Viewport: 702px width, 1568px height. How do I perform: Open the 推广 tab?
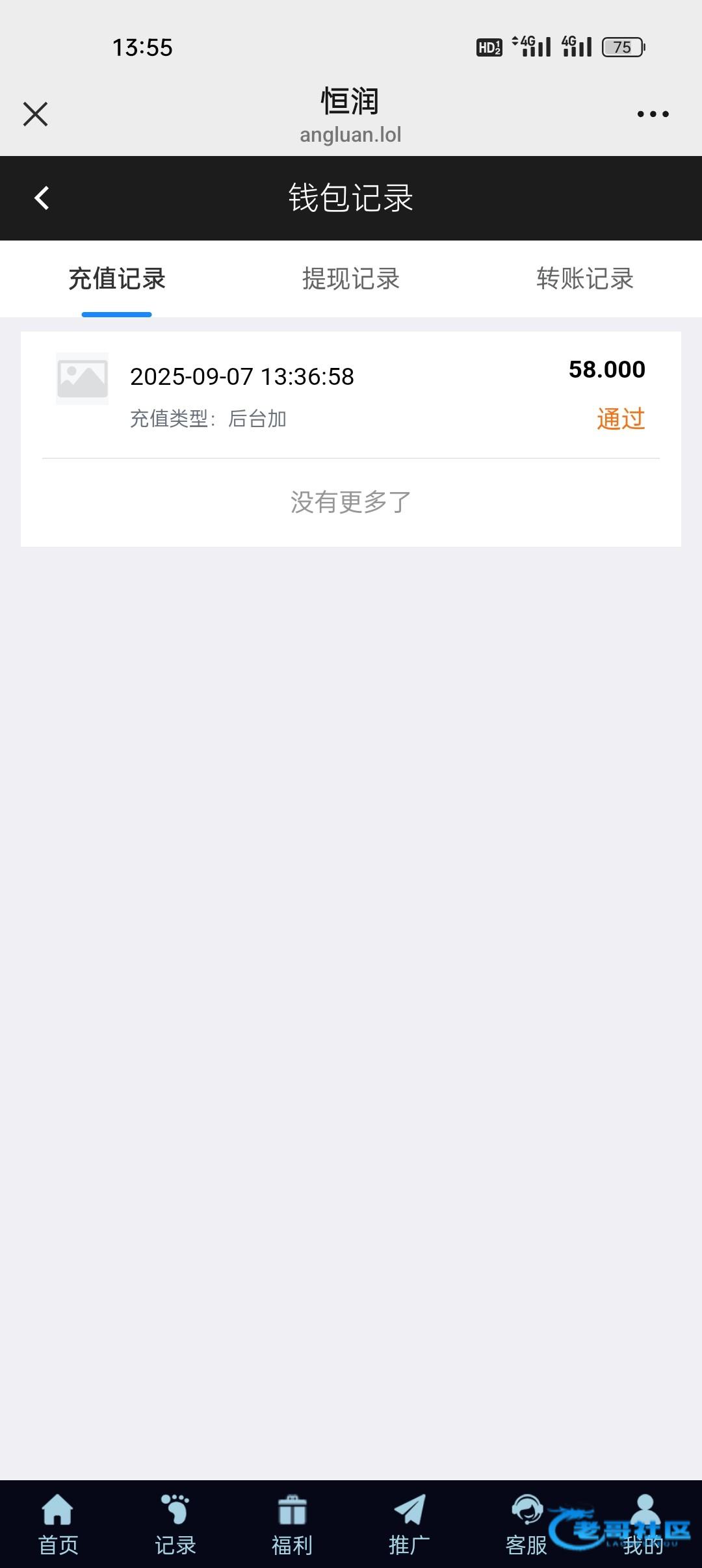point(409,1524)
